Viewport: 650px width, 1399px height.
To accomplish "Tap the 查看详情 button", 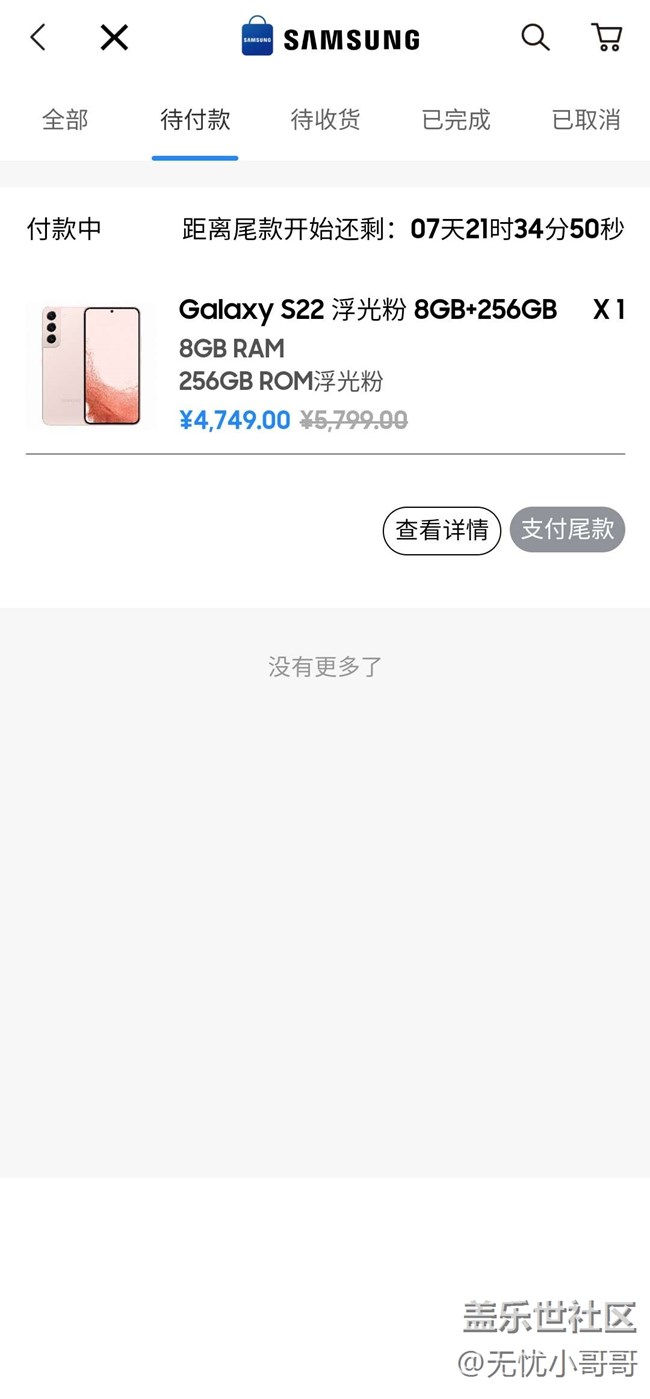I will 441,530.
